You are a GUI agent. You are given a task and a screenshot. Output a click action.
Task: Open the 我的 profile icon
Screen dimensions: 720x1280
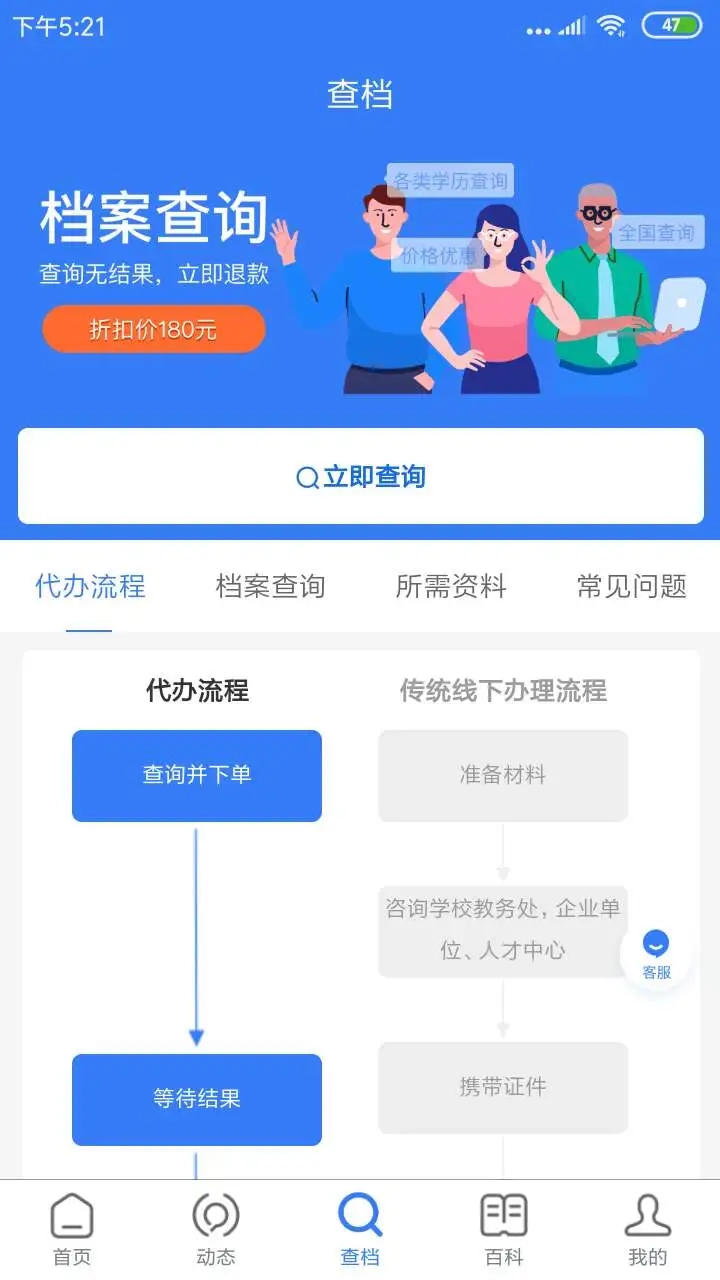point(648,1218)
